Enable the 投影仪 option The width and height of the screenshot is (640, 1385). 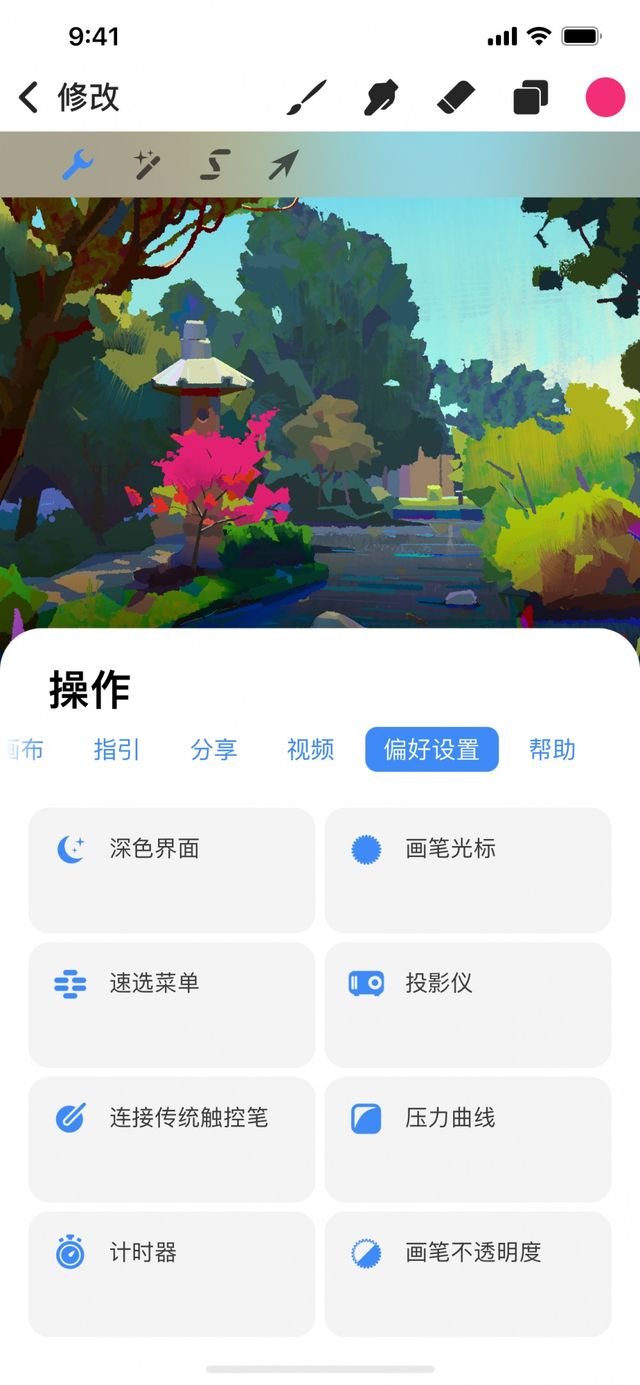coord(467,1004)
